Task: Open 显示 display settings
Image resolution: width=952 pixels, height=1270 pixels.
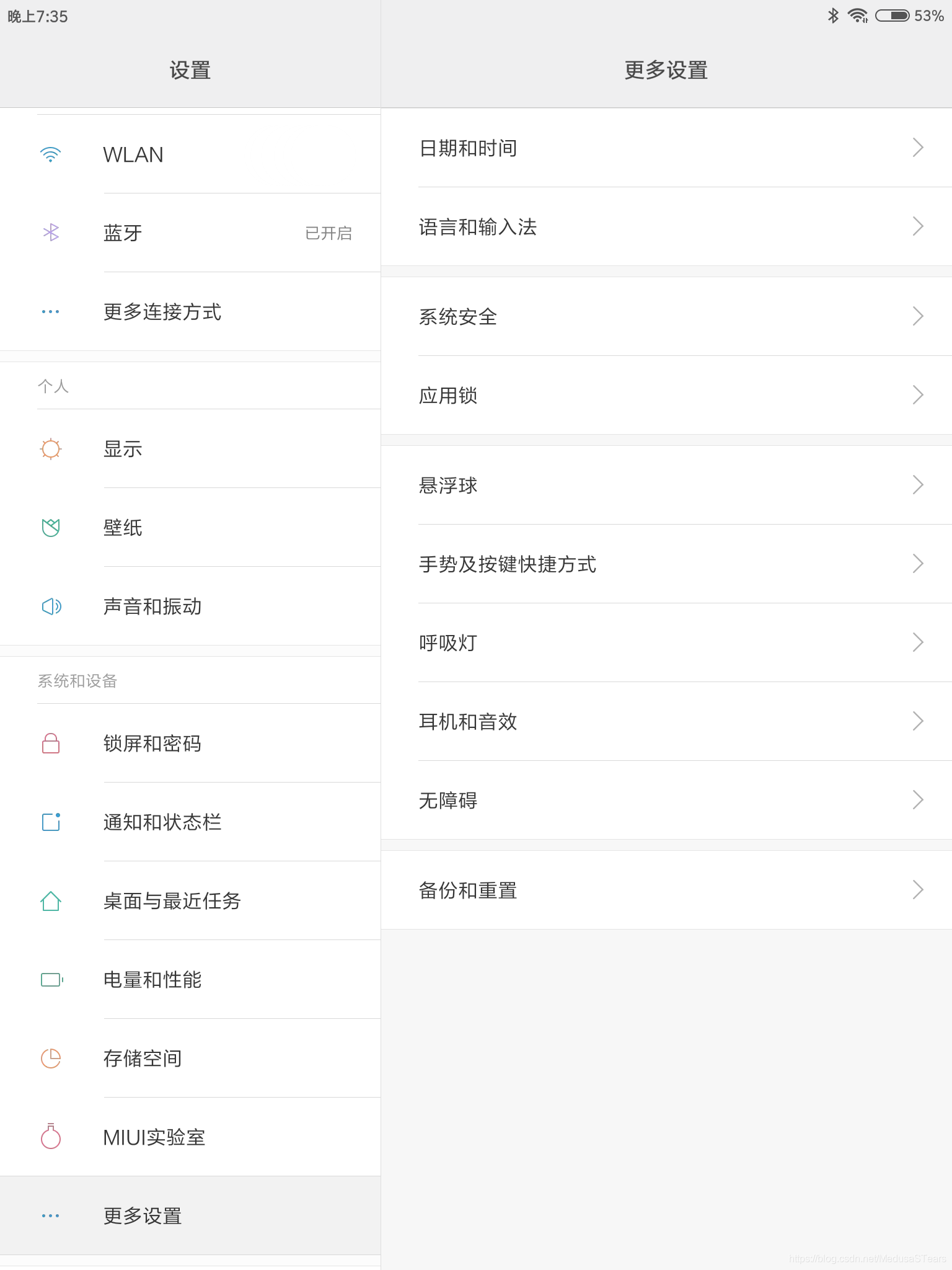Action: (x=190, y=449)
